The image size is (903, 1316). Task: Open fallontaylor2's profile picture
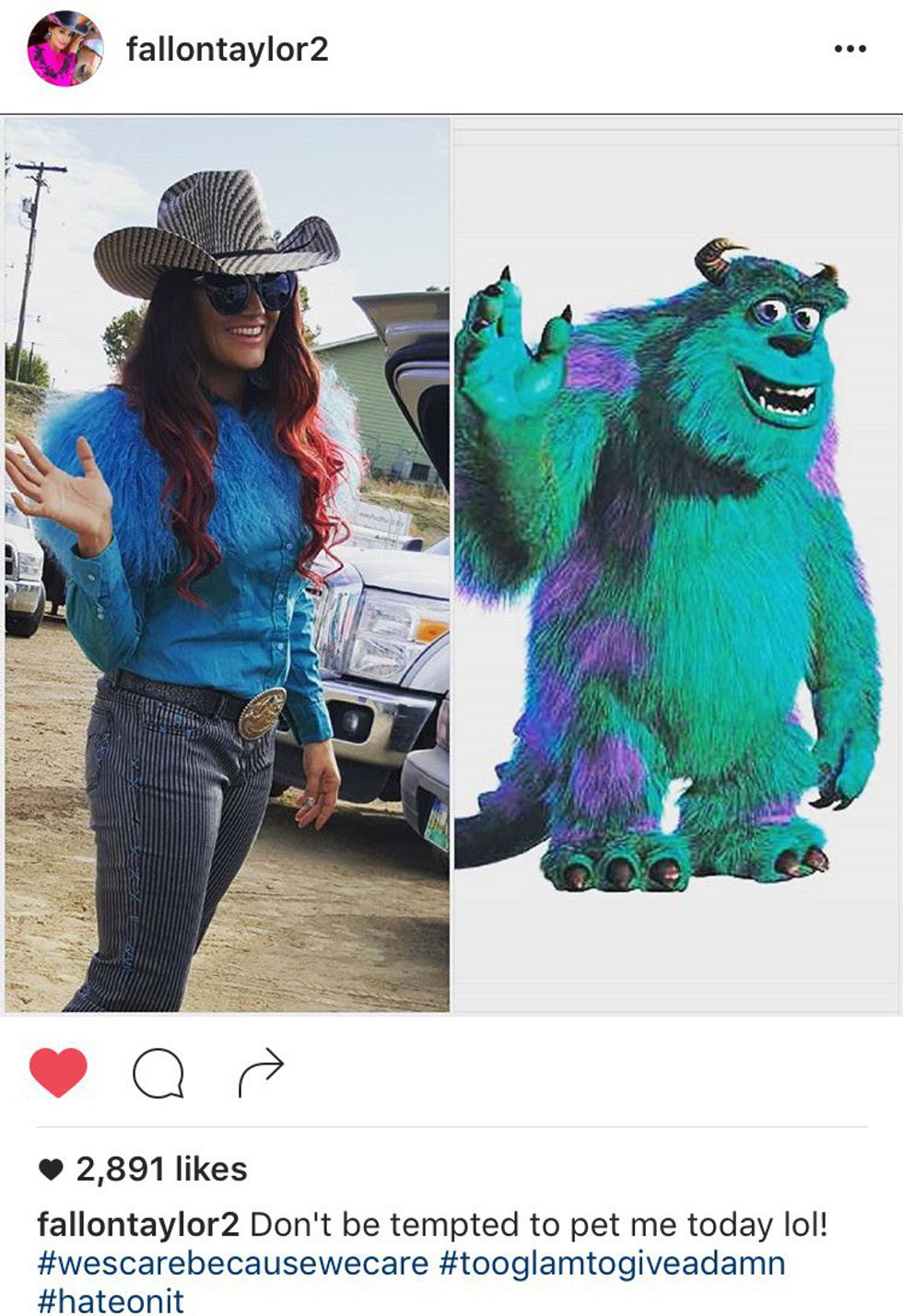point(64,49)
